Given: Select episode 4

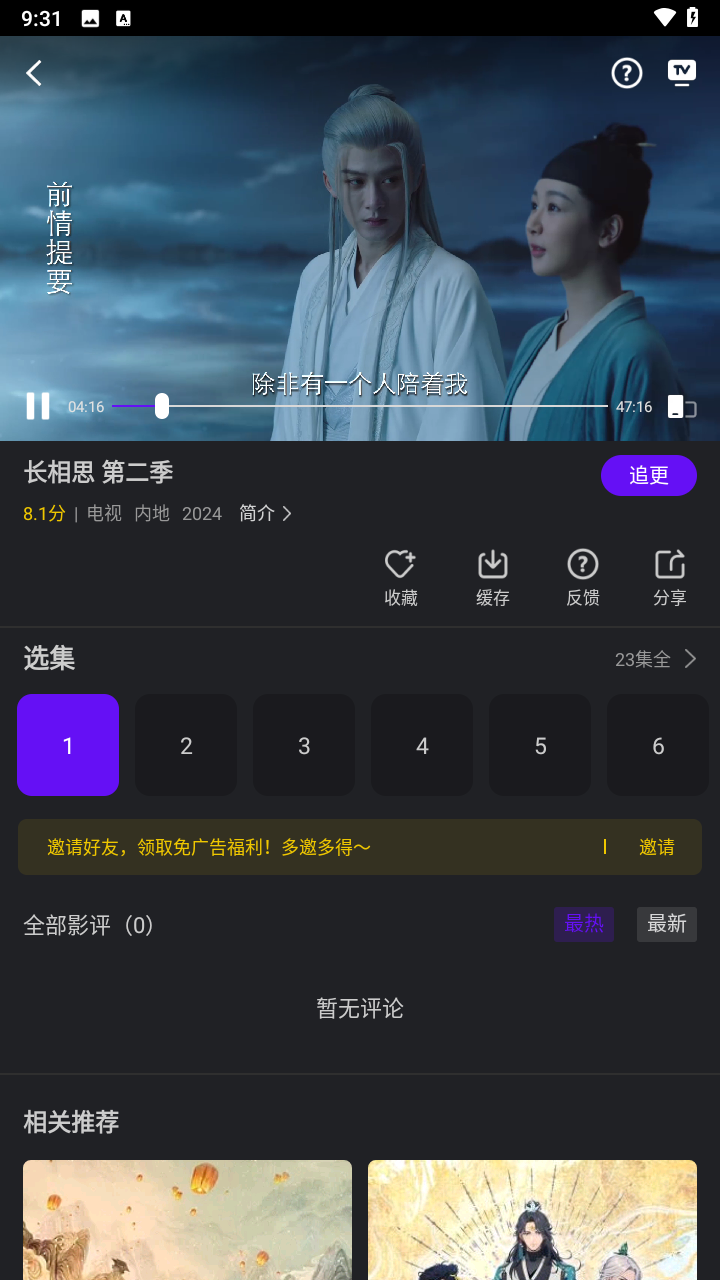Looking at the screenshot, I should click(422, 745).
